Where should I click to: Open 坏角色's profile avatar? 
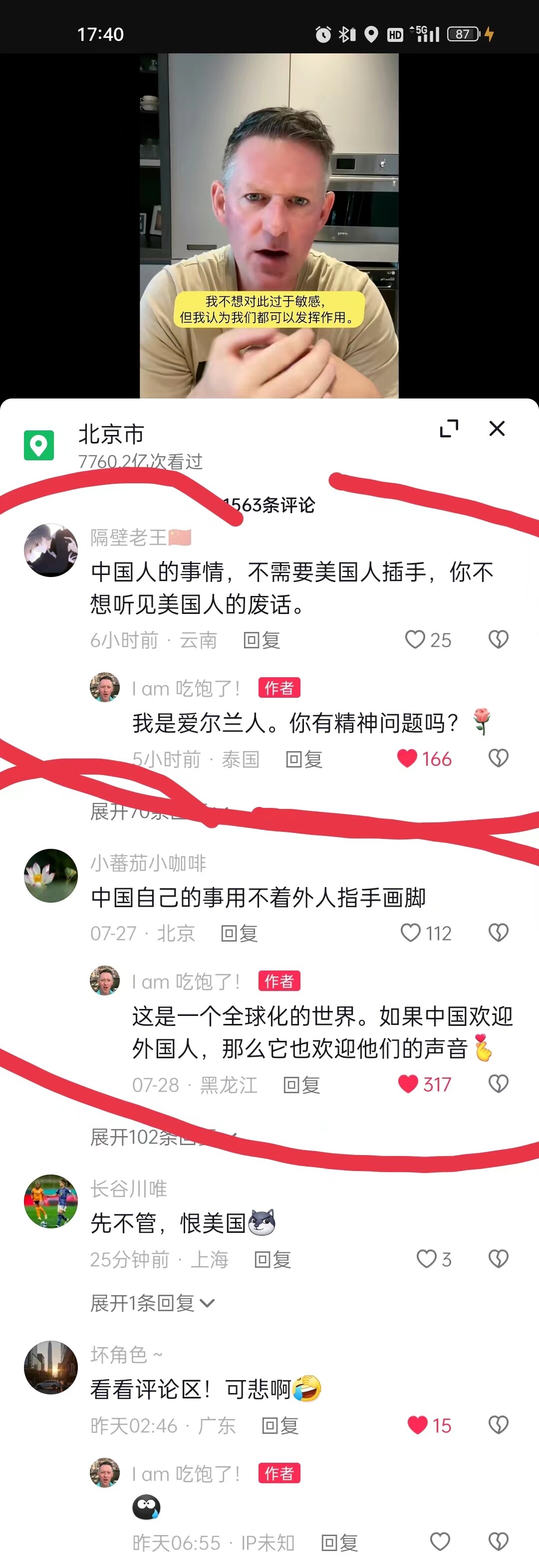50,1367
